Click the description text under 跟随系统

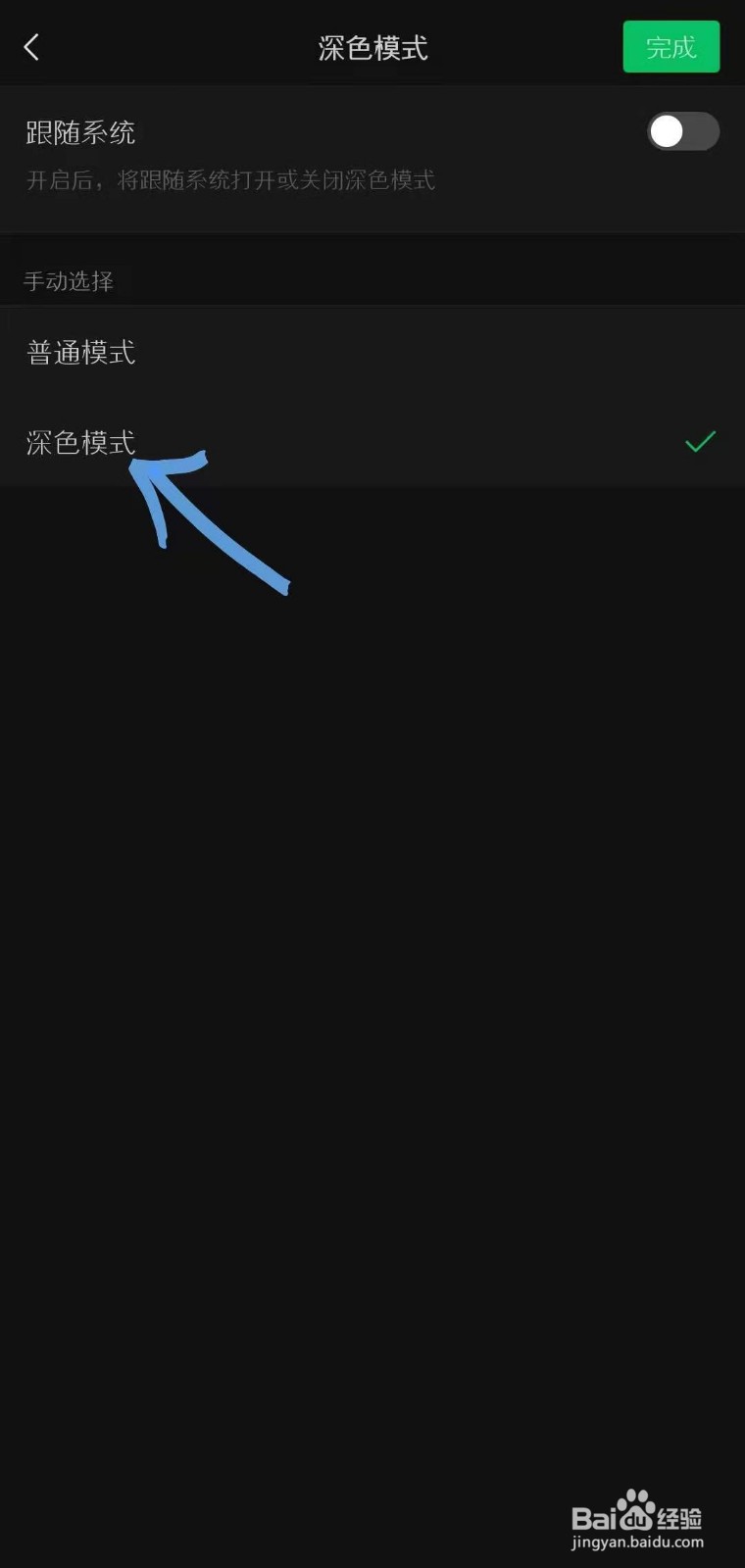227,180
